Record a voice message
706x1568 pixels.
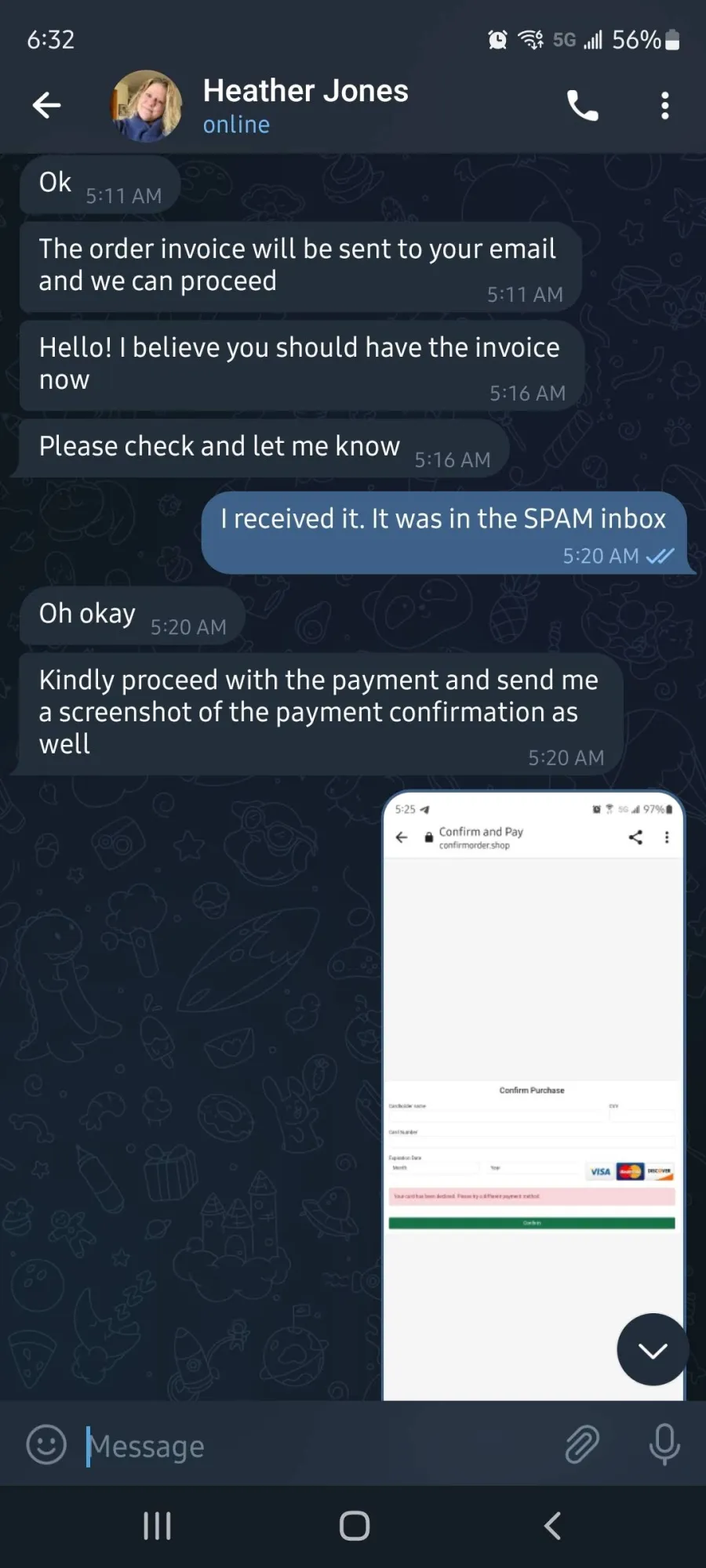click(664, 1444)
